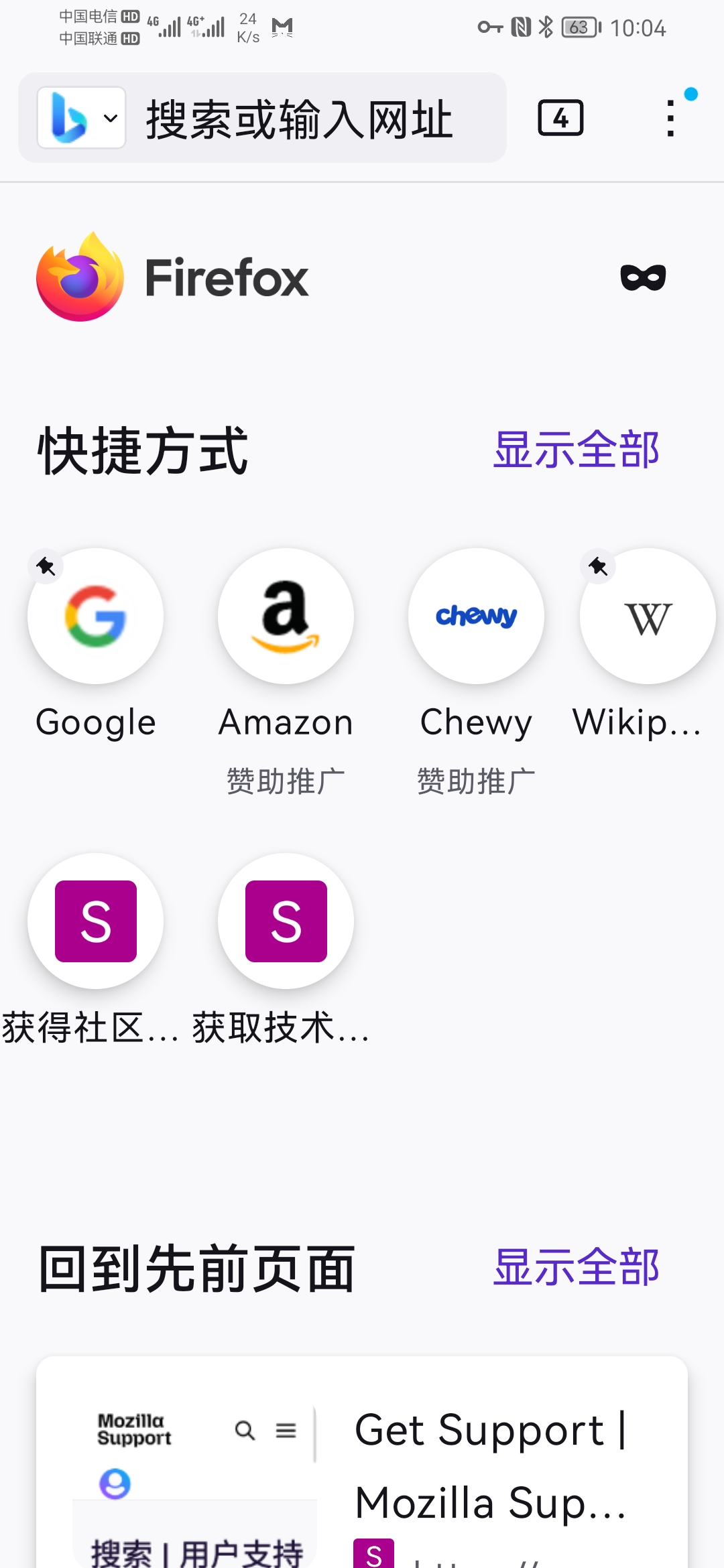The width and height of the screenshot is (724, 1568).
Task: Open the Amazon sponsored shortcut
Action: tap(286, 616)
